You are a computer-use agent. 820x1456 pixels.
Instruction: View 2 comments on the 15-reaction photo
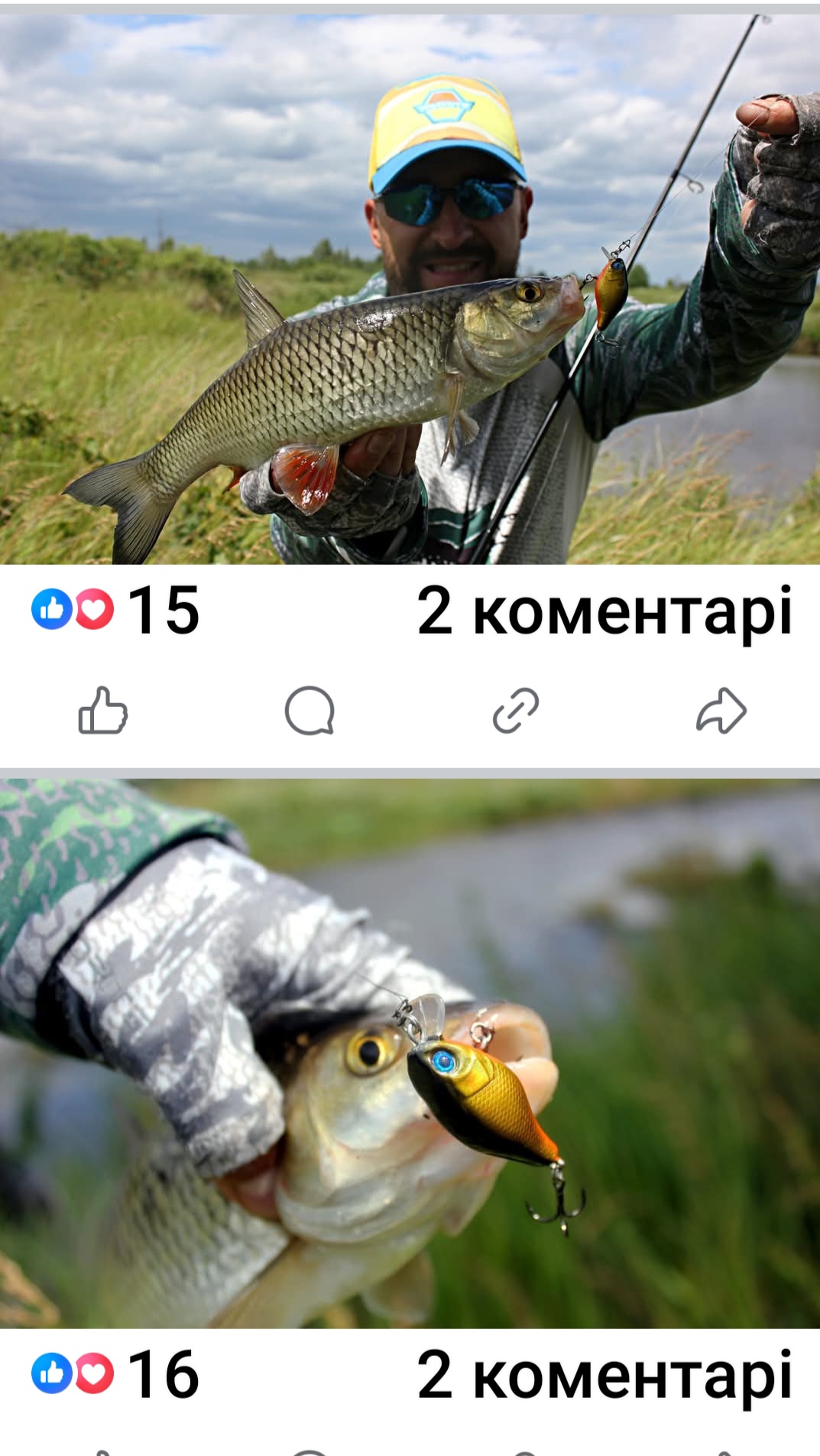click(604, 611)
